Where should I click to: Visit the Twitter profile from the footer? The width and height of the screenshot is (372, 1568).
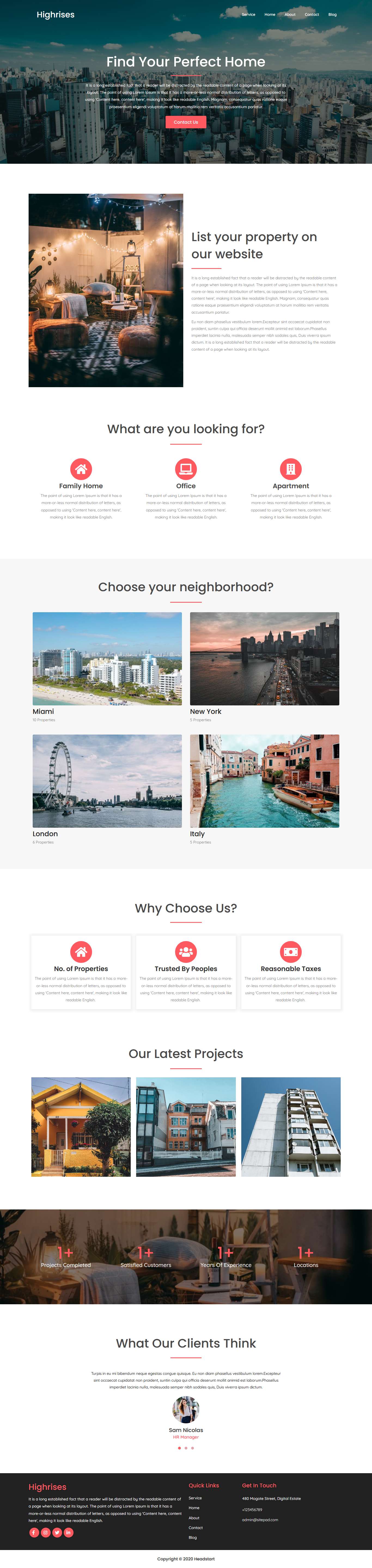[57, 1533]
